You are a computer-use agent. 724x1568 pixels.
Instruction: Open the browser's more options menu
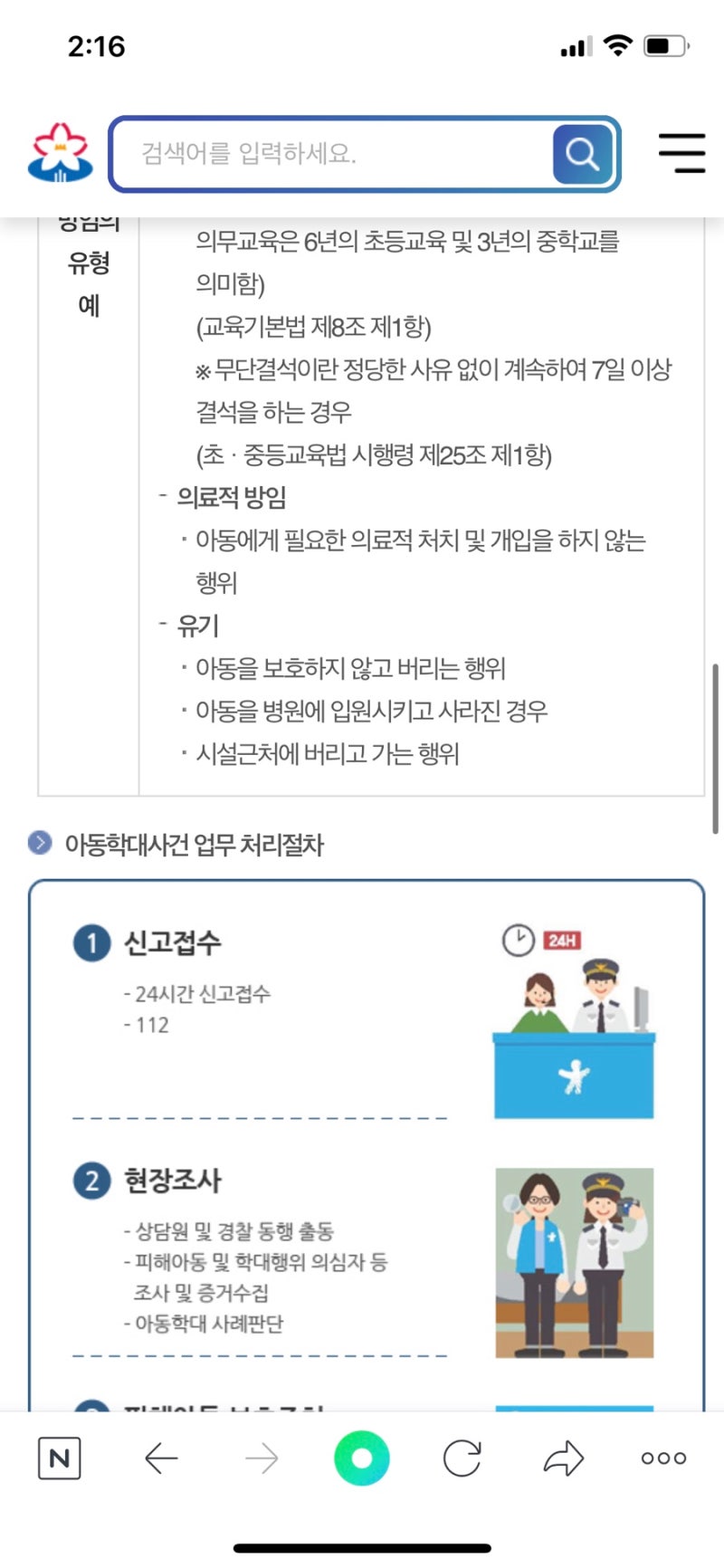coord(663,1458)
